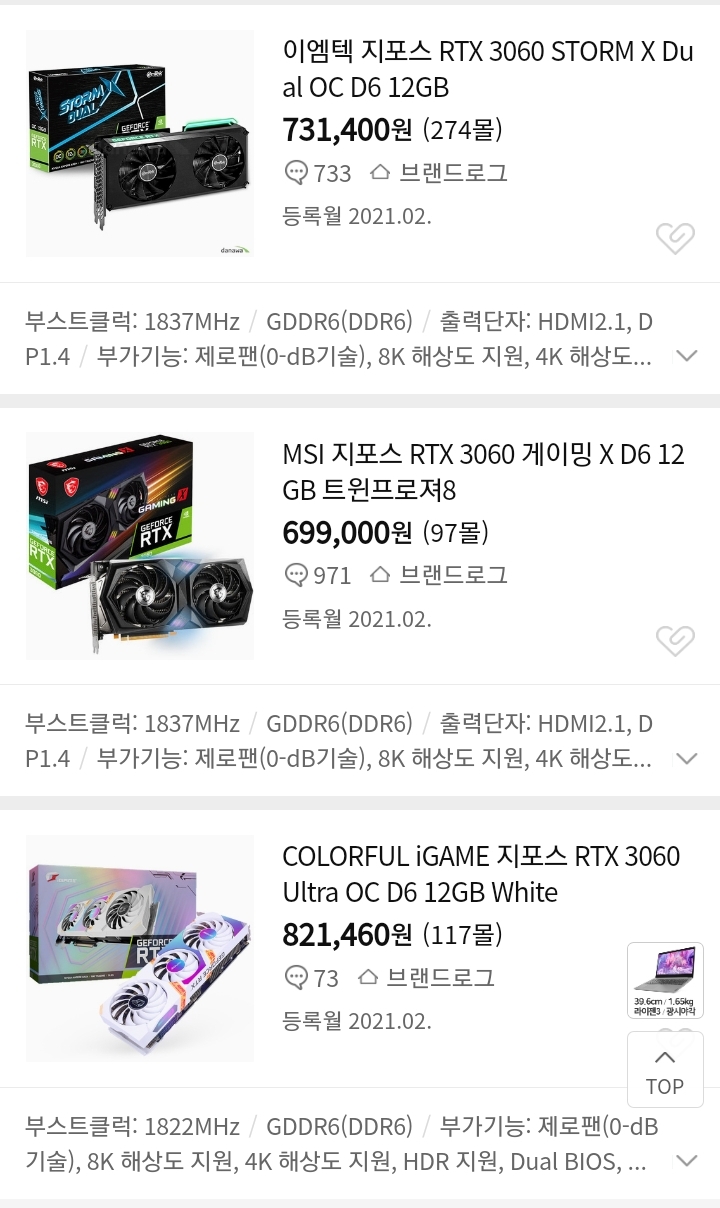
Task: Open 브랜드로그 for the COLORFUL iGAME
Action: click(426, 977)
